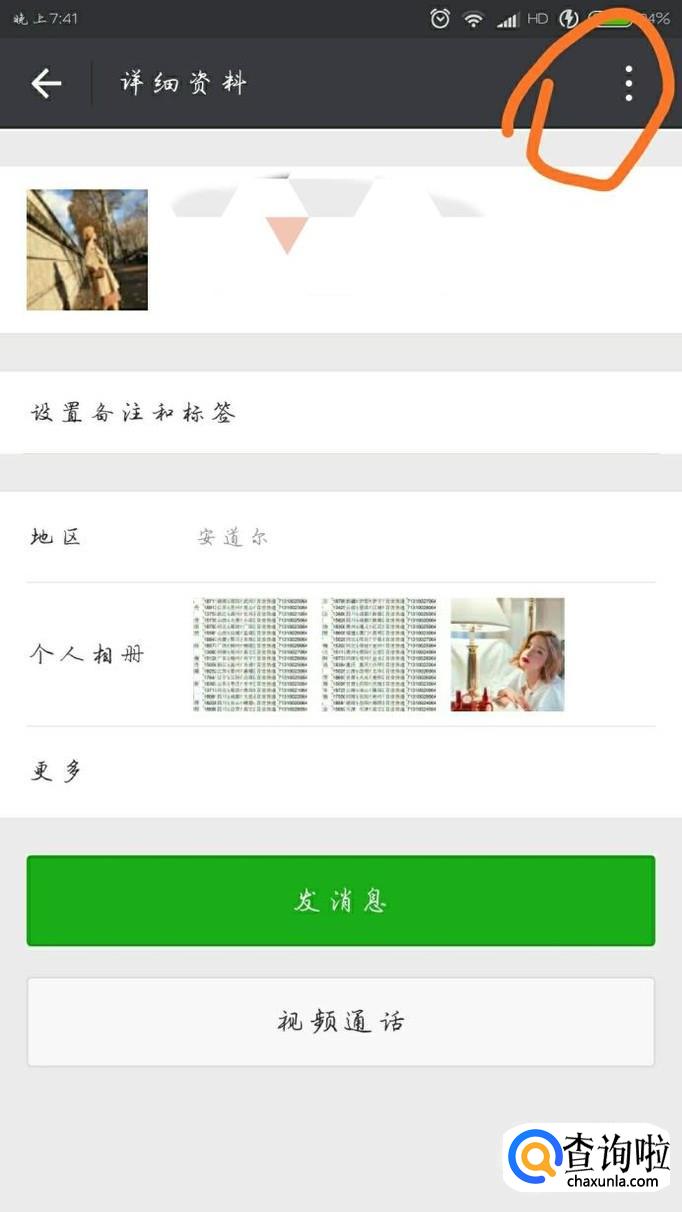Go back with the arrow icon
682x1212 pixels.
(46, 84)
